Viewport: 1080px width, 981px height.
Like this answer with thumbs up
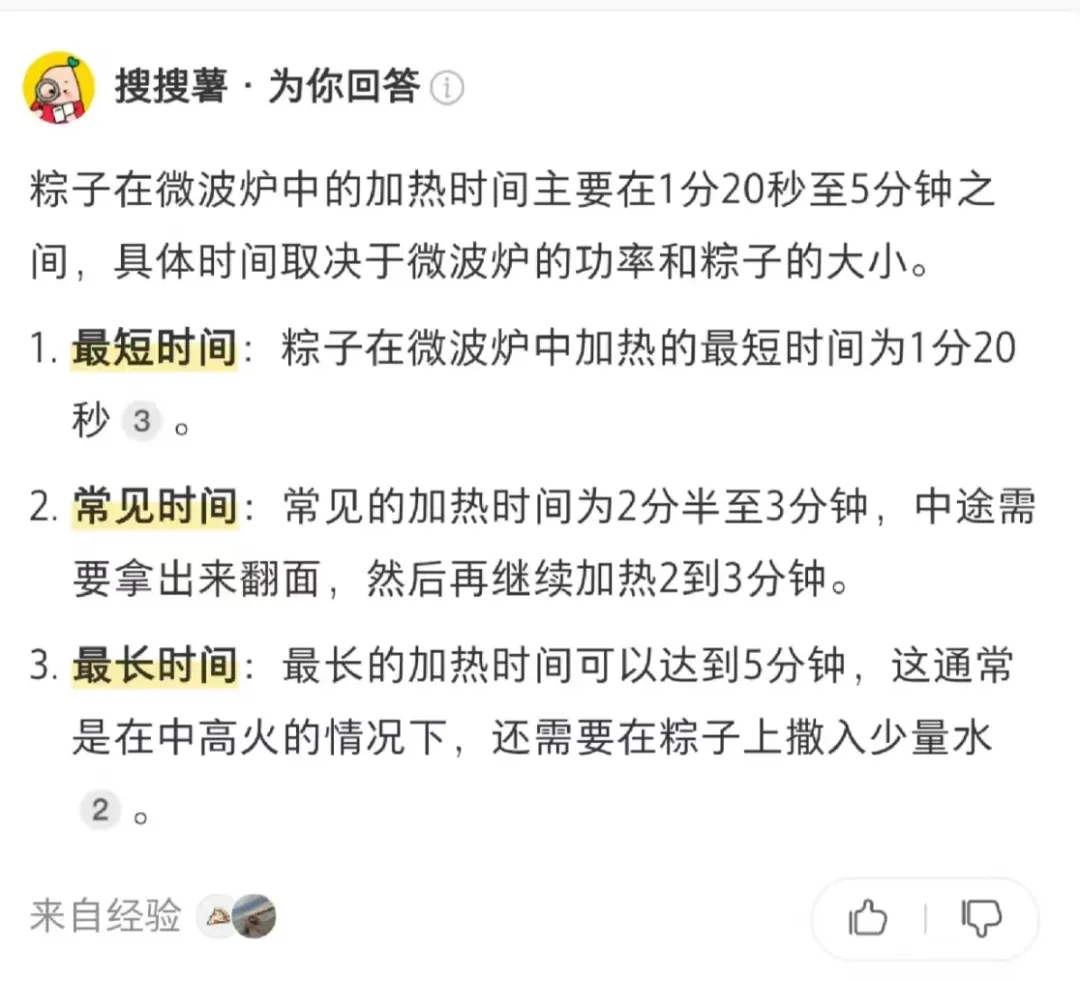coord(867,917)
